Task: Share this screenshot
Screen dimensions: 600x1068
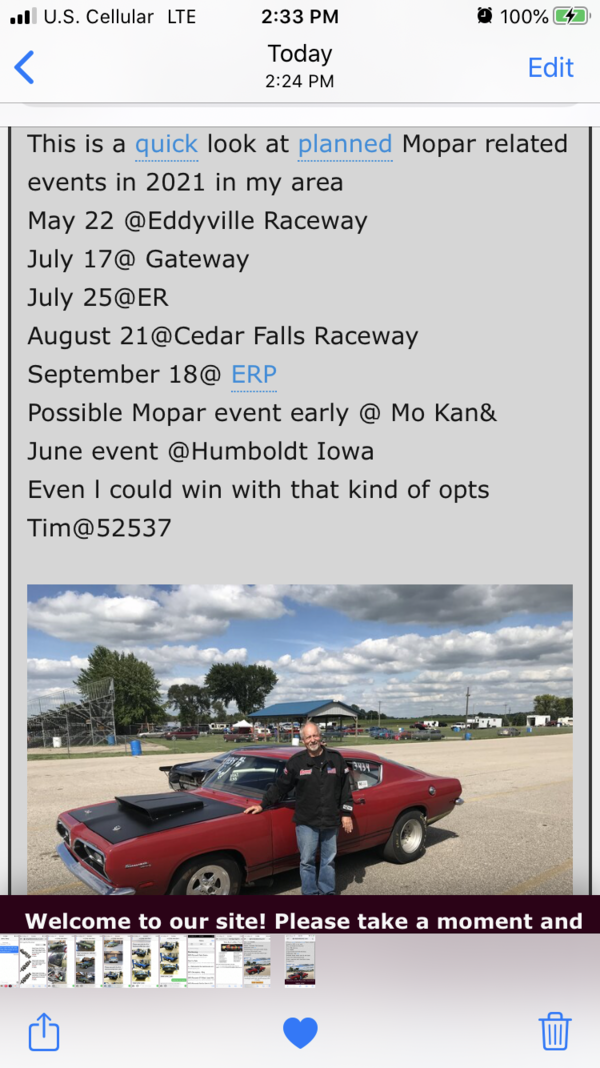Action: (44, 1031)
